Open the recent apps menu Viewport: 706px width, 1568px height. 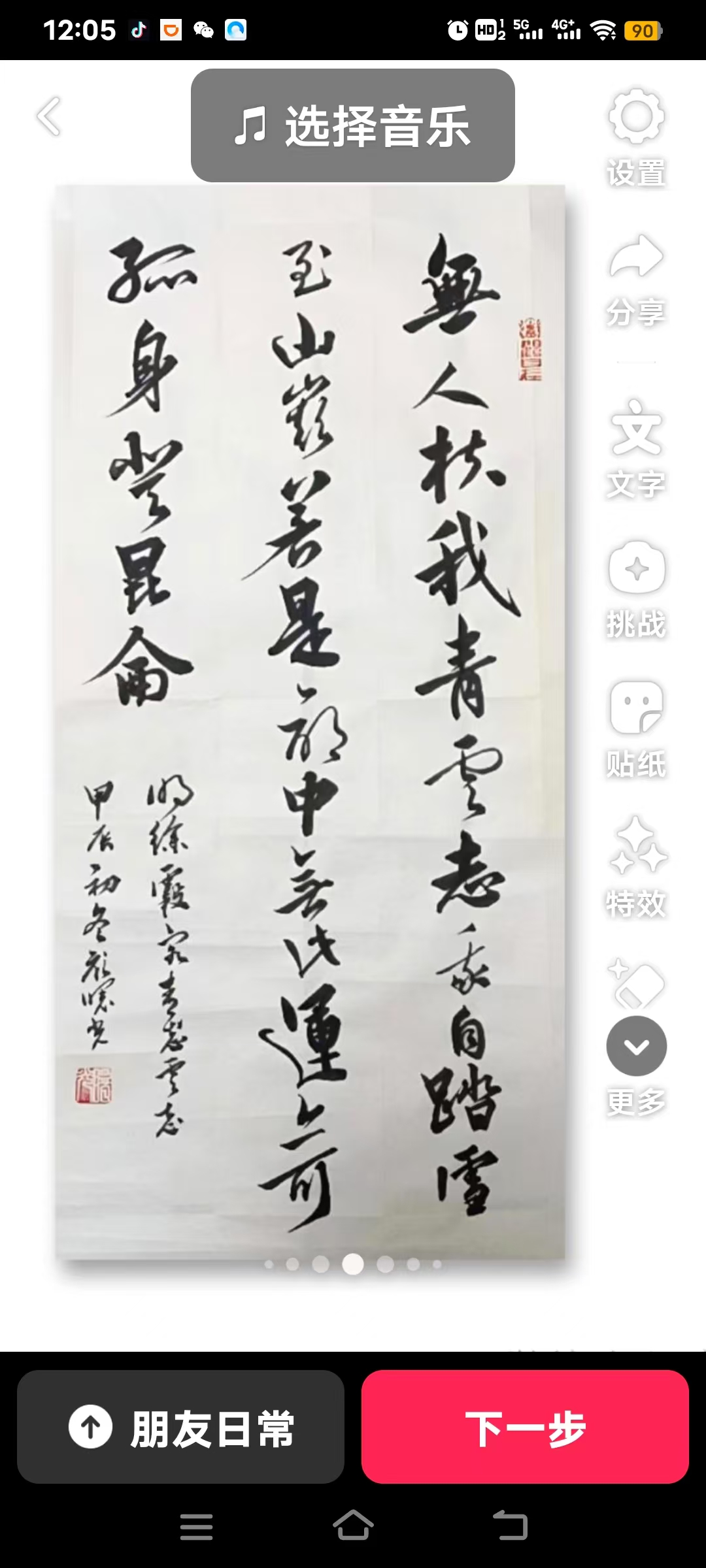point(196,1526)
